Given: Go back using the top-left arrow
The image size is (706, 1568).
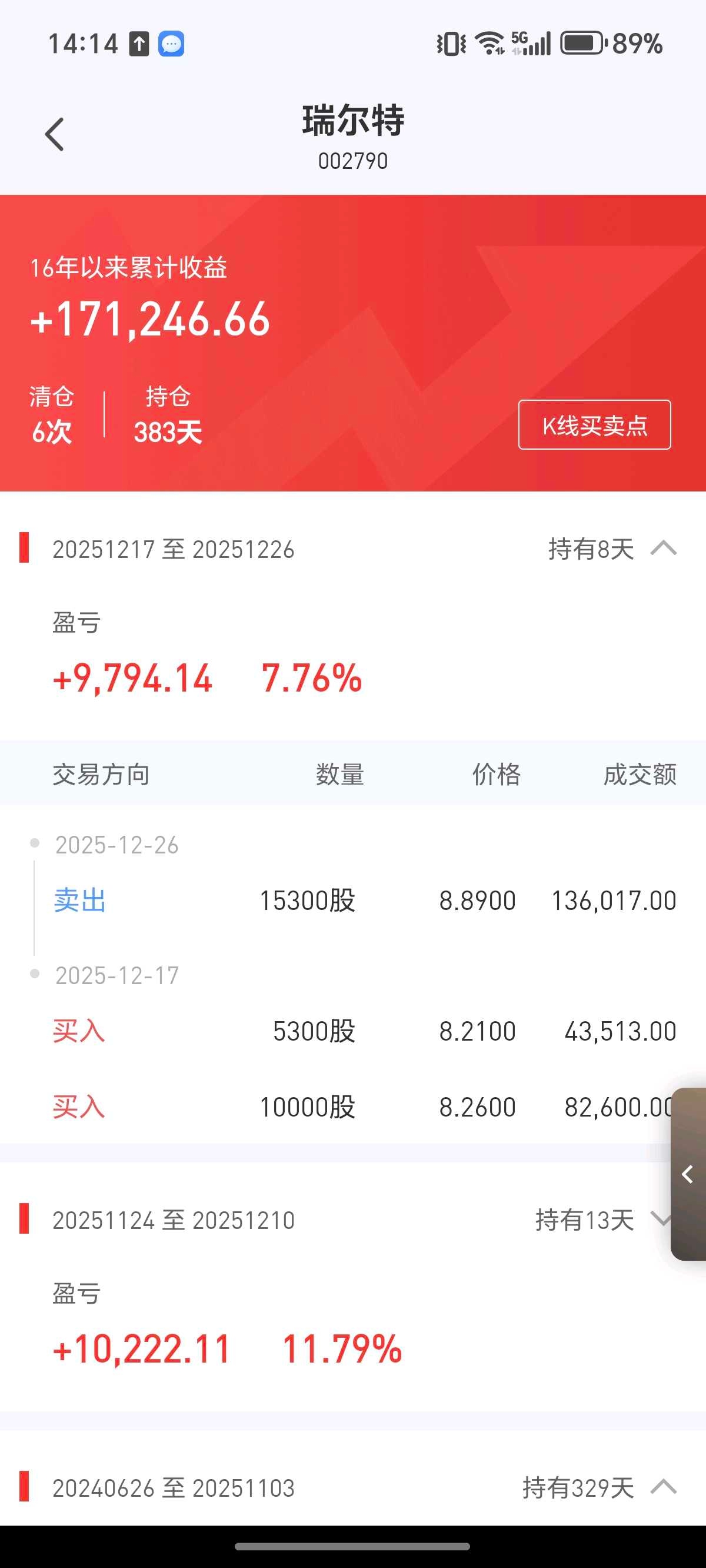Looking at the screenshot, I should 55,134.
